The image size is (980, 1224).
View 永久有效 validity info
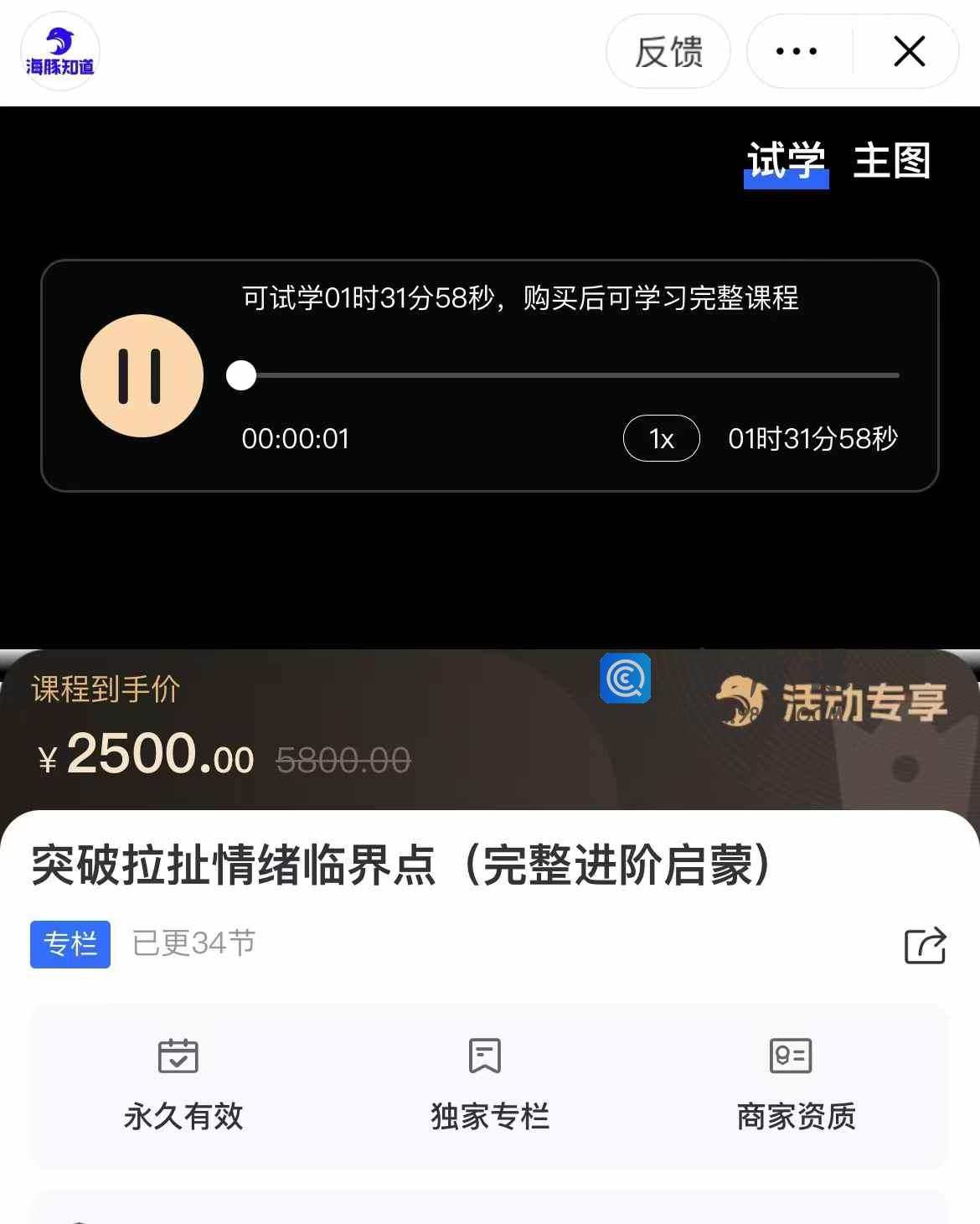tap(183, 1085)
